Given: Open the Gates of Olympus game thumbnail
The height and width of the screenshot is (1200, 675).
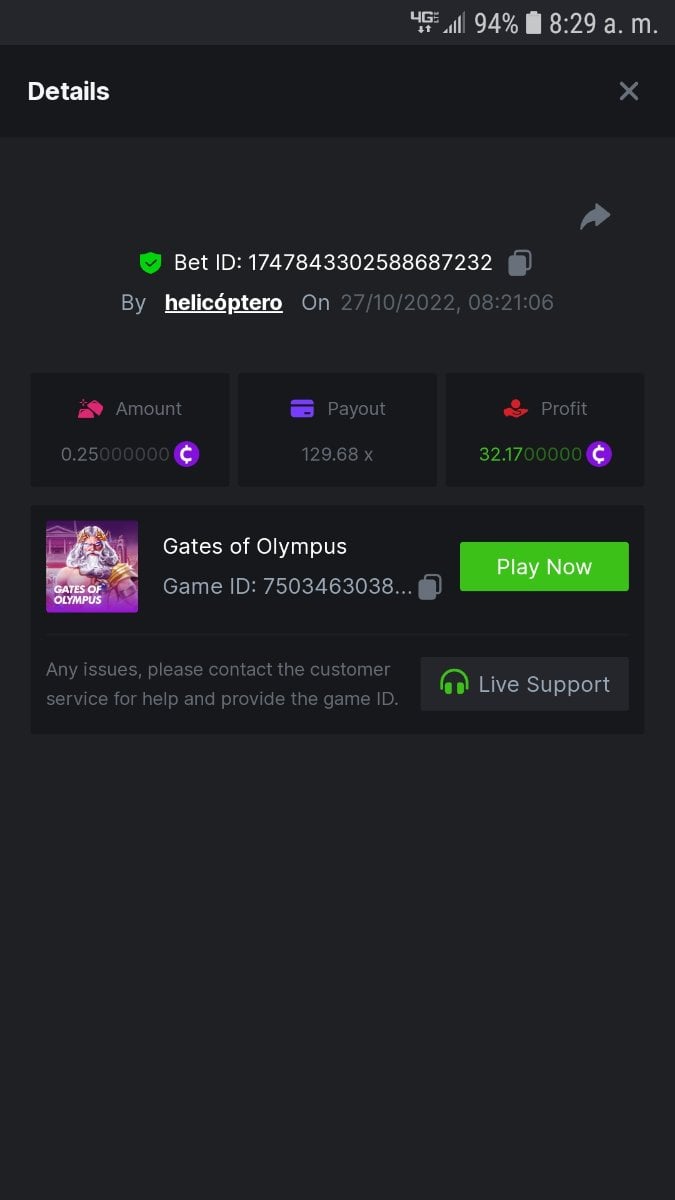Looking at the screenshot, I should click(x=92, y=566).
